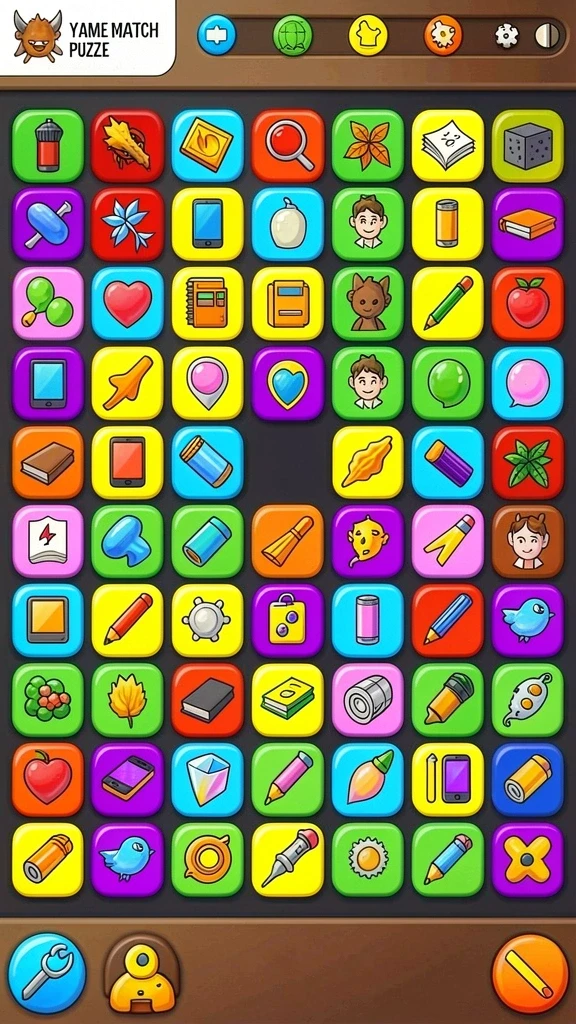Select the crystal gem tile
The height and width of the screenshot is (1024, 576).
pyautogui.click(x=208, y=780)
